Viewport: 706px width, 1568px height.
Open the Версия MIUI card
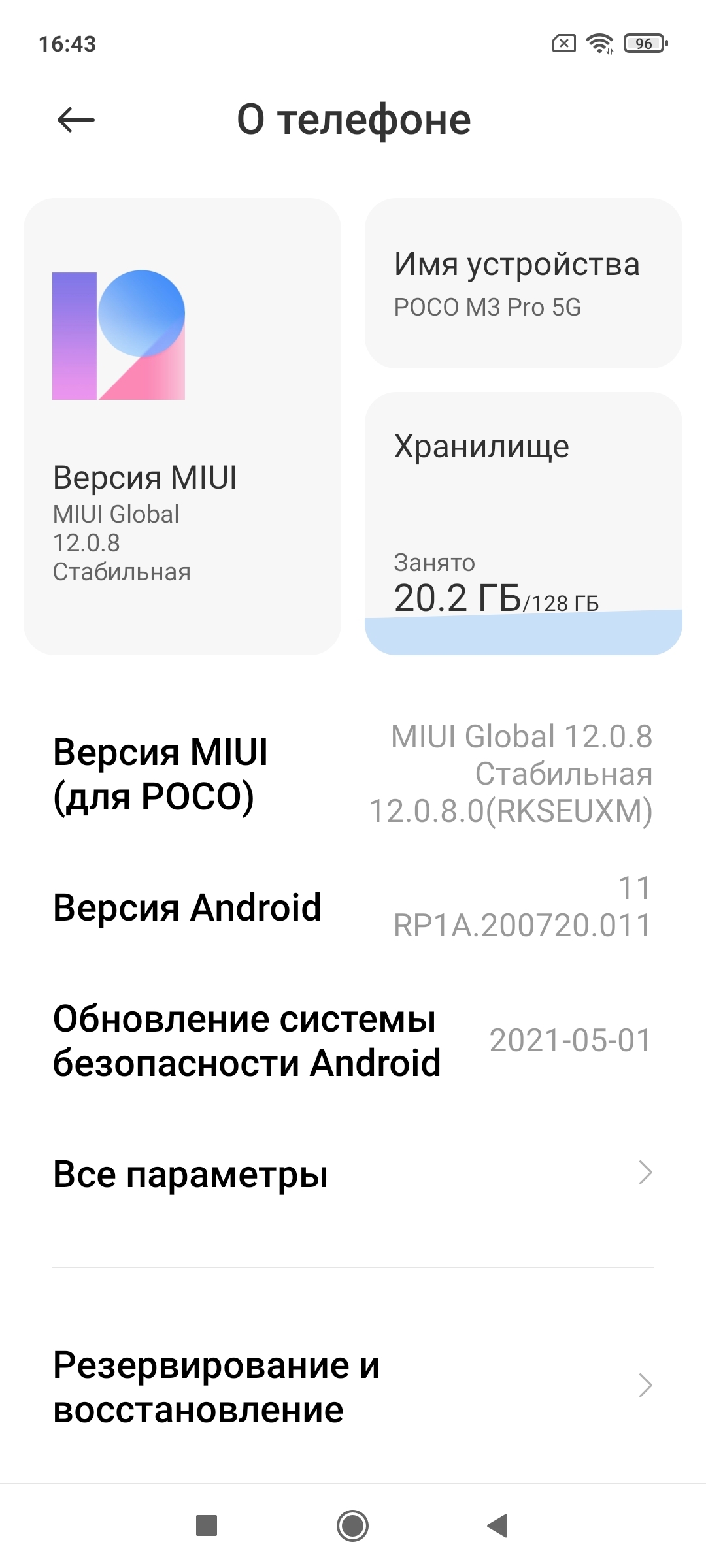click(182, 426)
